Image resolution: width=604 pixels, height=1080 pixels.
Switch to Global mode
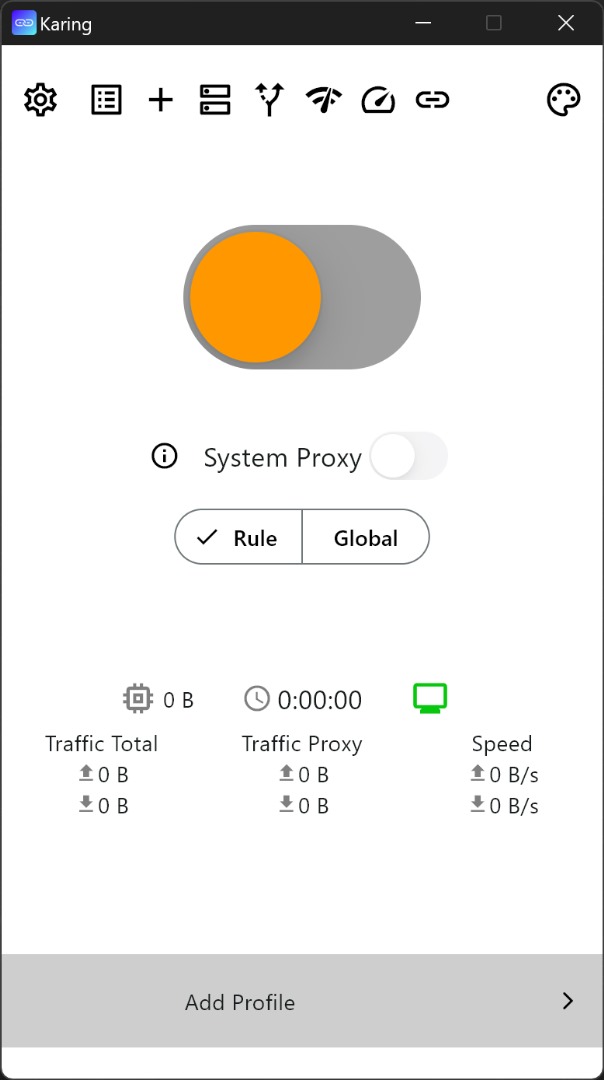[365, 538]
